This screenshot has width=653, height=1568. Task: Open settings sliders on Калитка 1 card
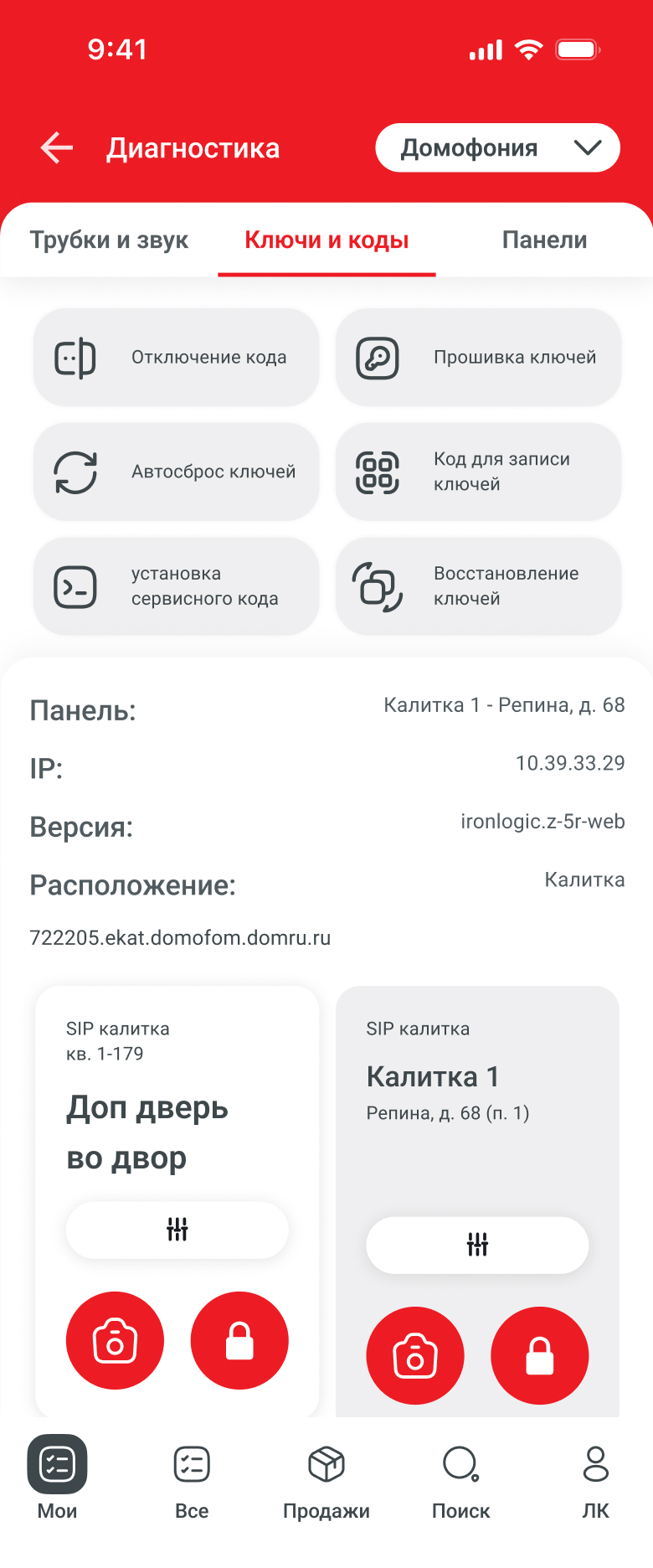tap(477, 1245)
